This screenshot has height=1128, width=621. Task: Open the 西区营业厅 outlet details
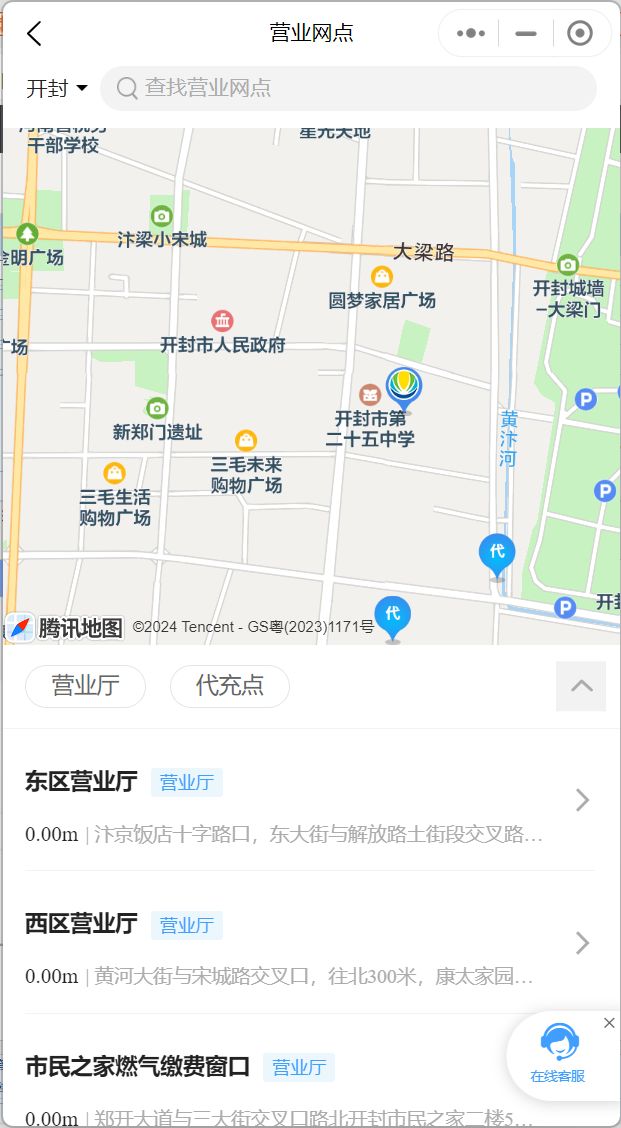click(310, 942)
